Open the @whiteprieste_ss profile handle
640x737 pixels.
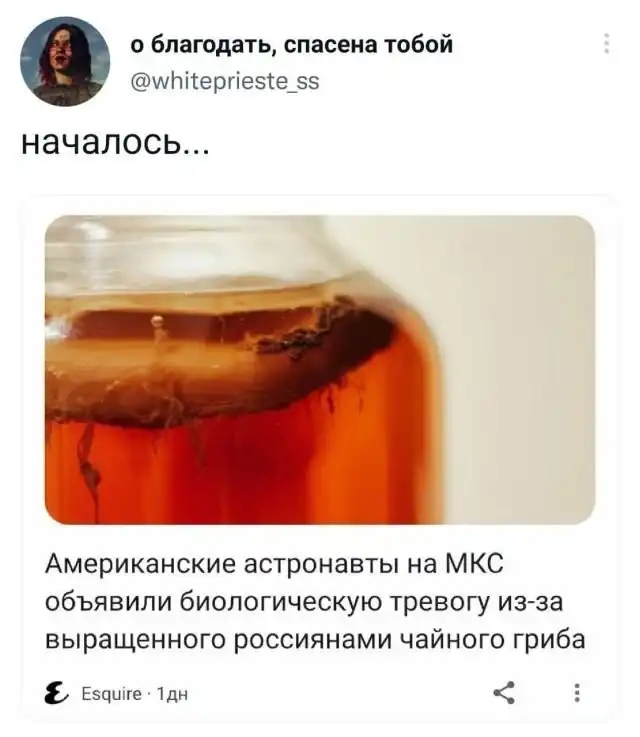click(x=226, y=82)
